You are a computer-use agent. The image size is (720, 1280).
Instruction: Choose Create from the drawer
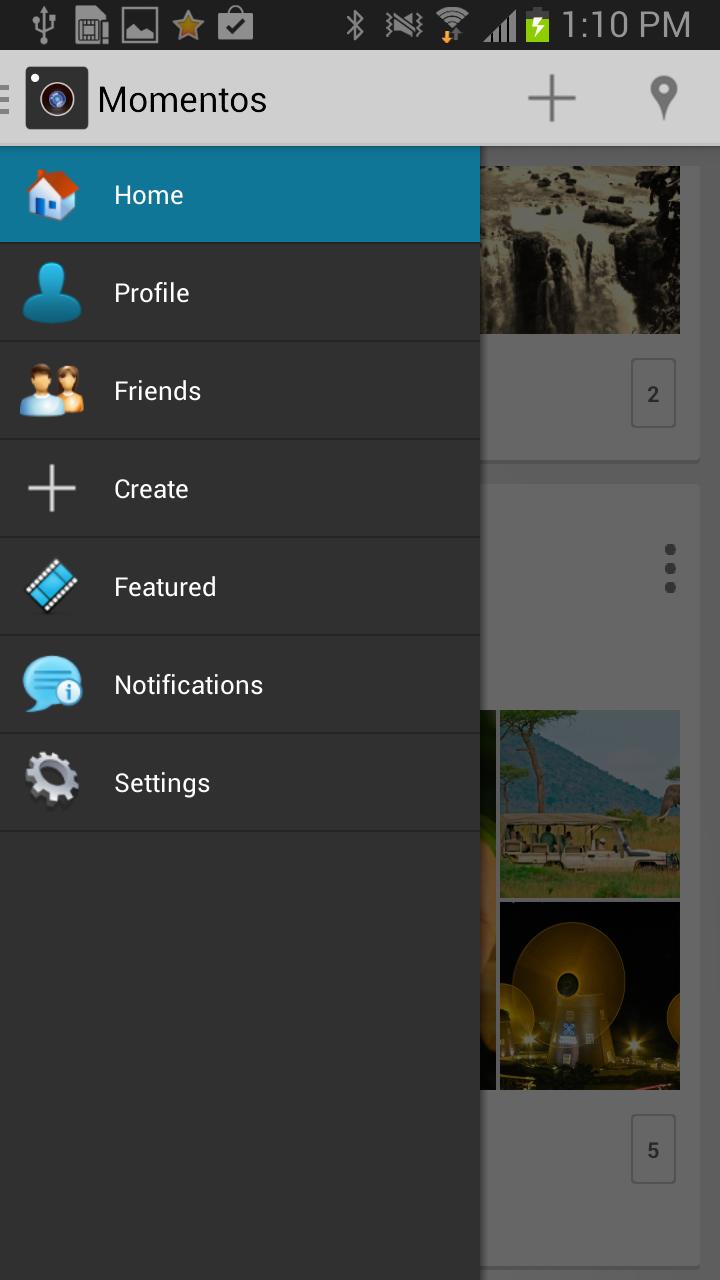coord(240,489)
